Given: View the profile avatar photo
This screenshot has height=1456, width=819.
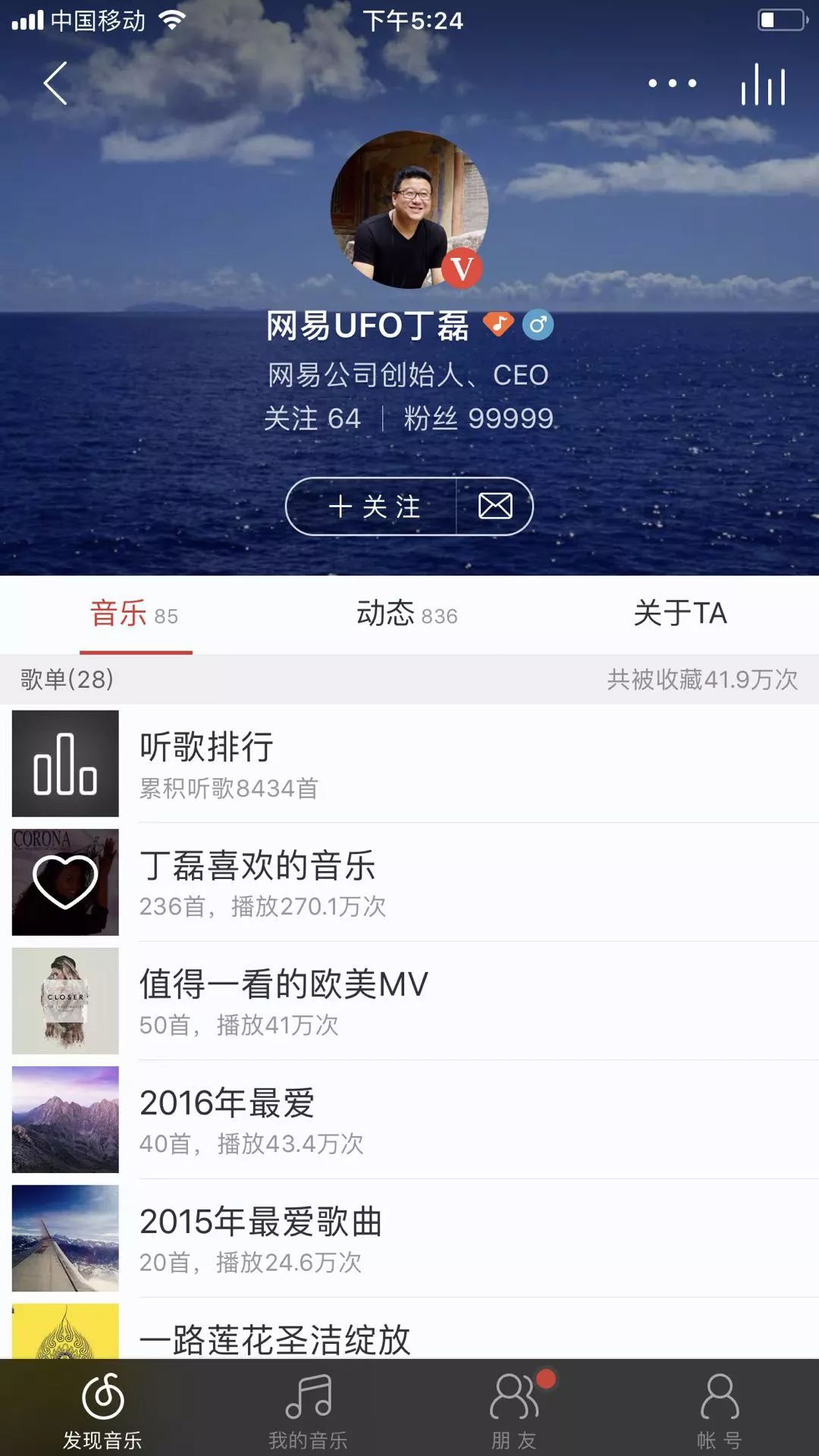Looking at the screenshot, I should click(409, 210).
